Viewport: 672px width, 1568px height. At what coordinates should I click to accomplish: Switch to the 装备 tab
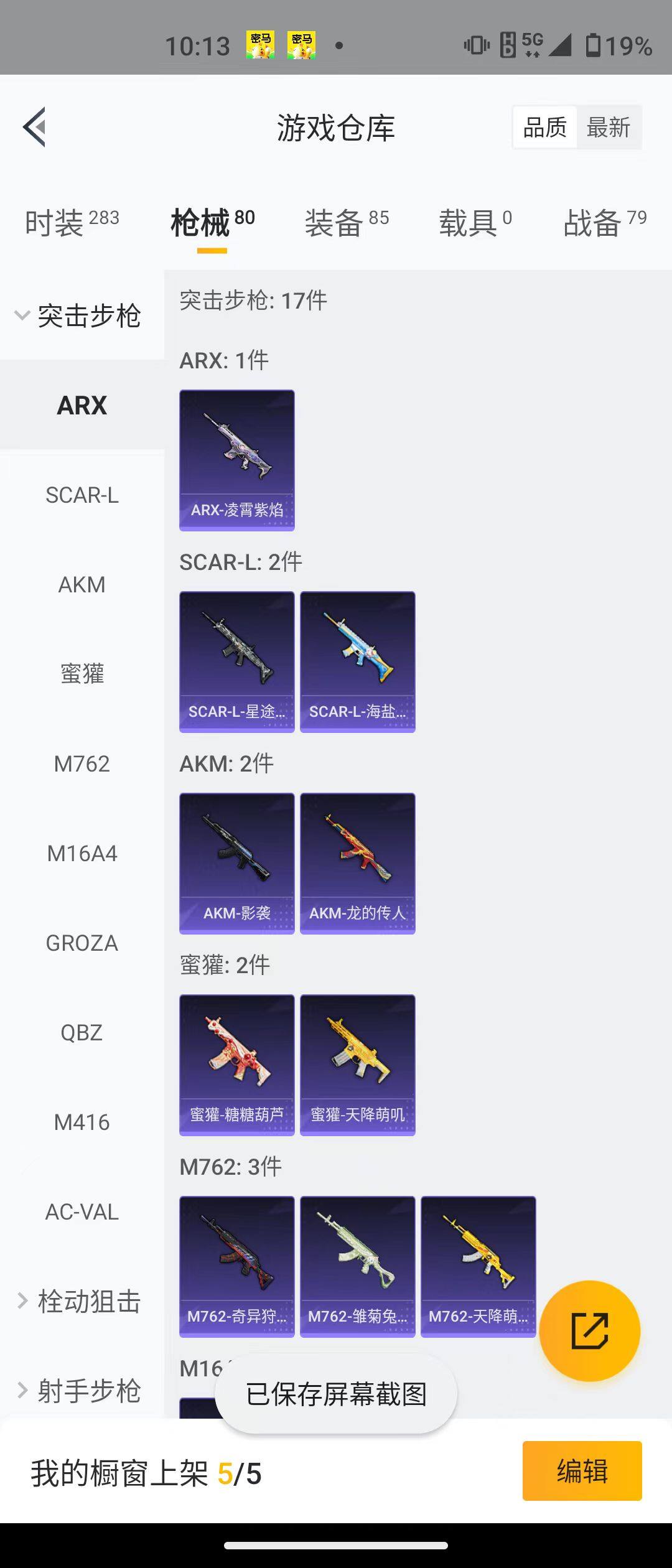(346, 222)
